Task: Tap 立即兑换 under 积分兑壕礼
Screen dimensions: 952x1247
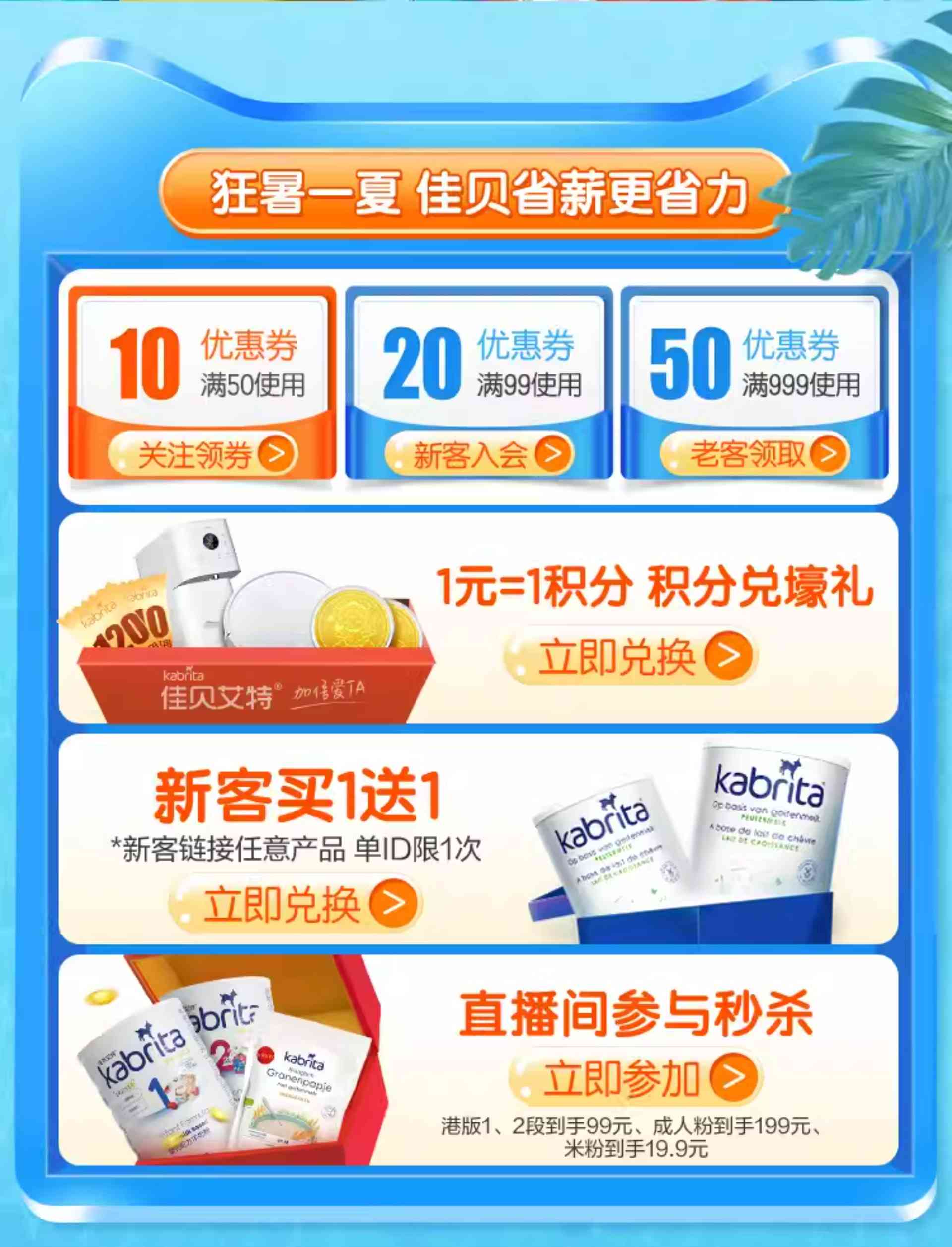Action: (630, 656)
